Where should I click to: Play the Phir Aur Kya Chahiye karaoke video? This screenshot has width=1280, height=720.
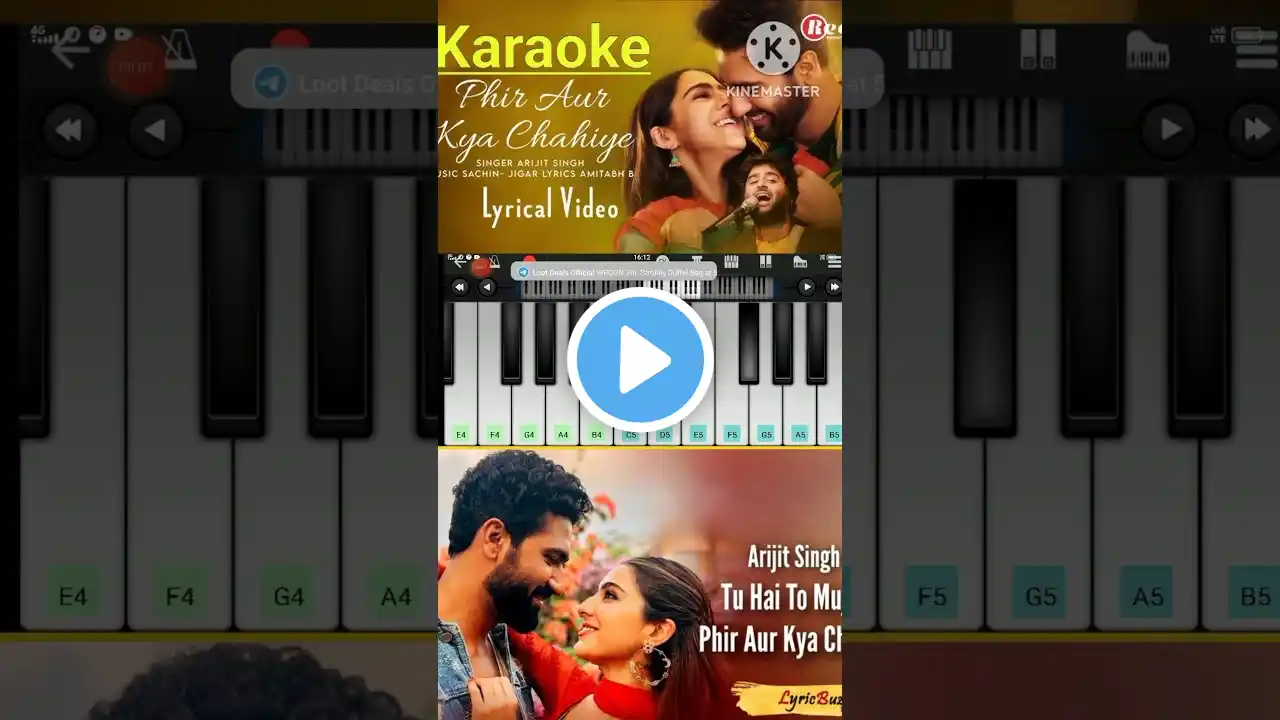pos(640,360)
